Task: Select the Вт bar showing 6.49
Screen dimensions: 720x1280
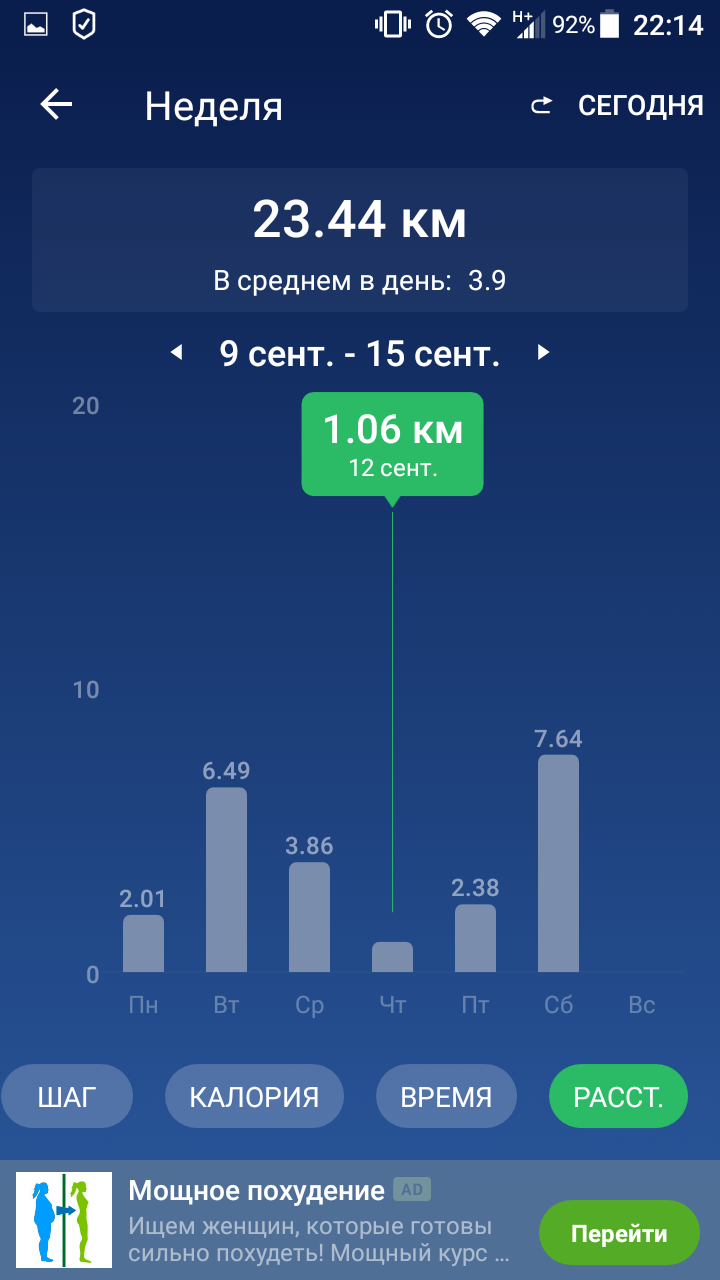Action: (226, 879)
